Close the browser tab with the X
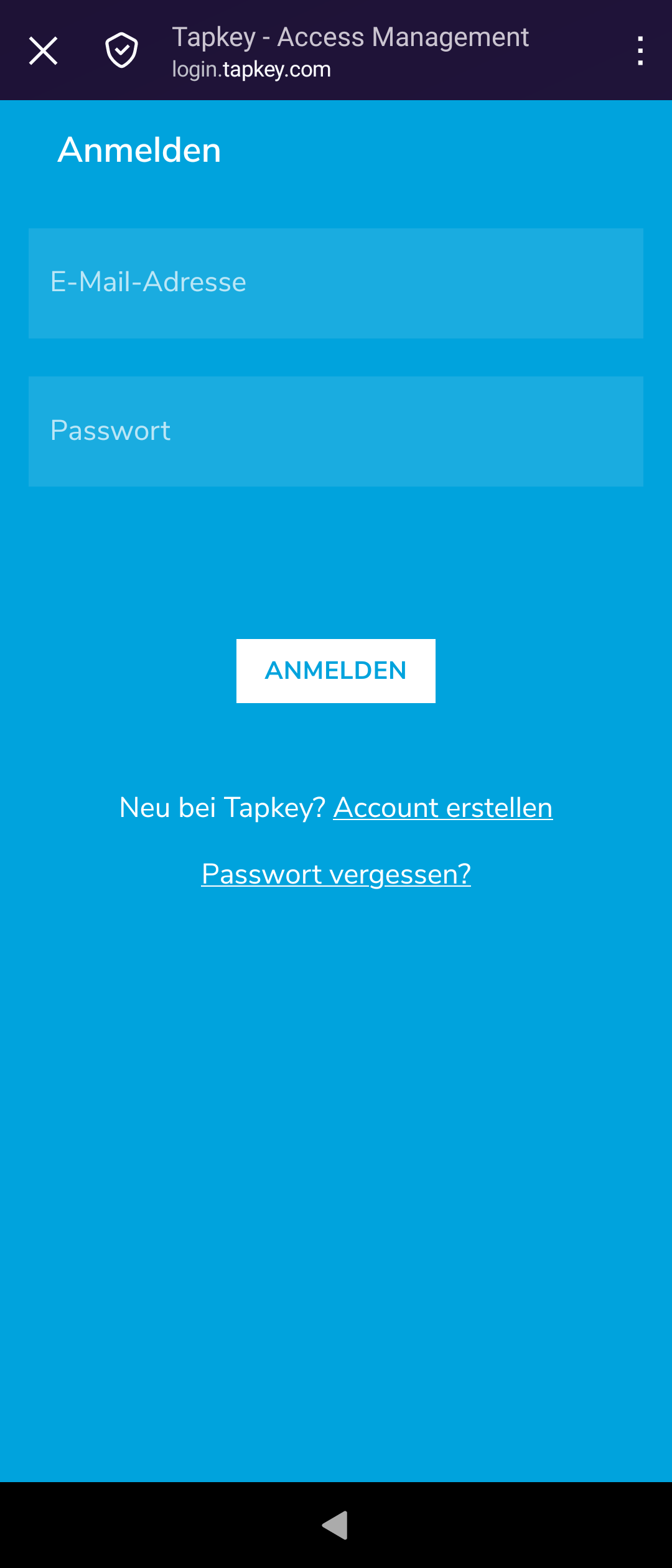Viewport: 672px width, 1568px height. [44, 51]
